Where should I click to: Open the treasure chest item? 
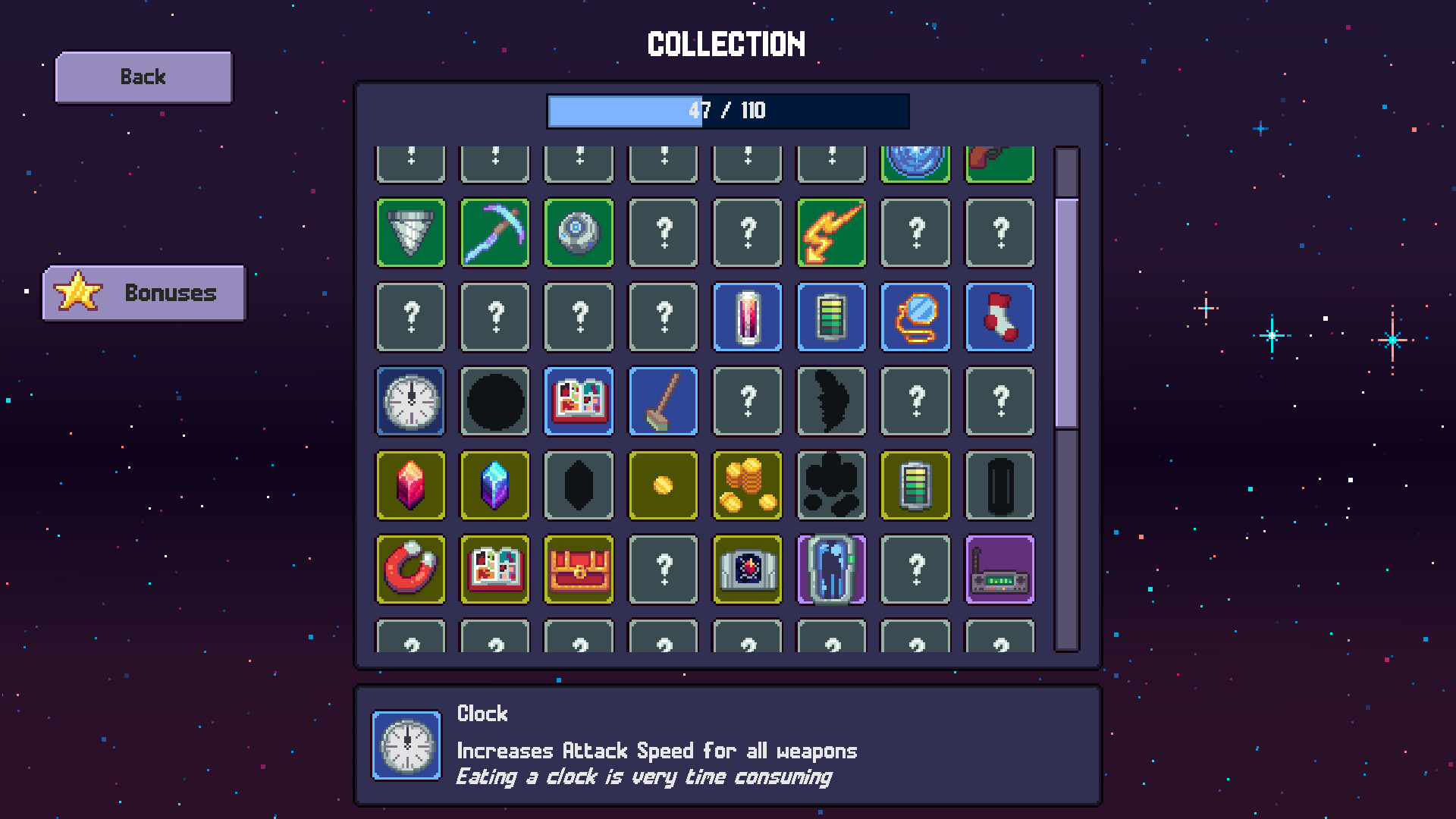(x=579, y=570)
